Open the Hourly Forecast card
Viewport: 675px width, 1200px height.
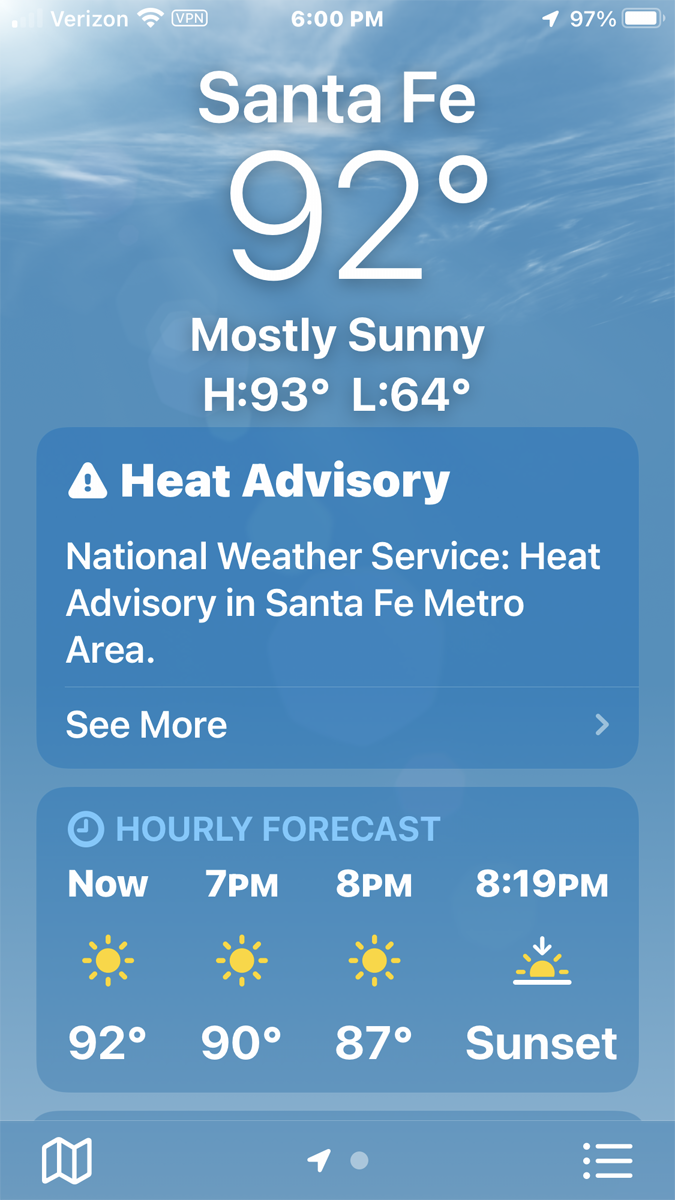(337, 939)
